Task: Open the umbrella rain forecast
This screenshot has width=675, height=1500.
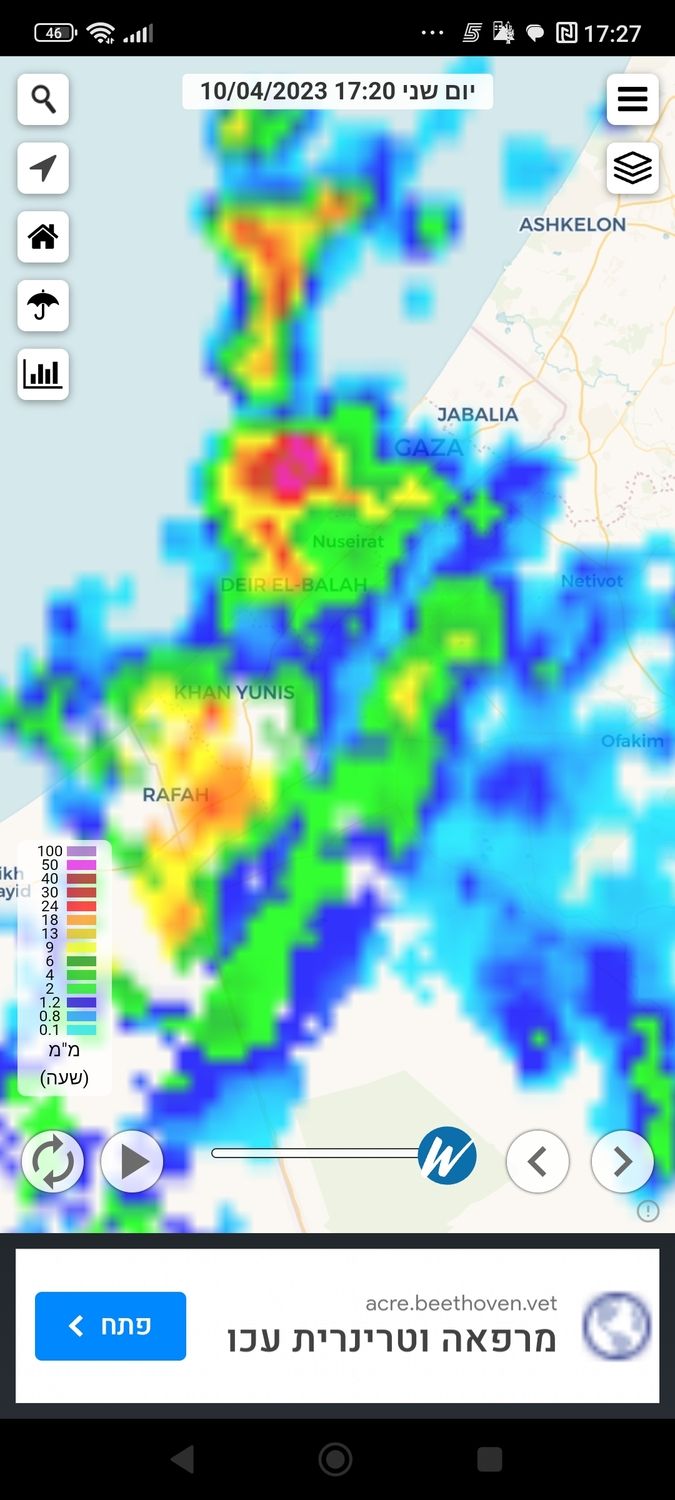Action: click(43, 306)
